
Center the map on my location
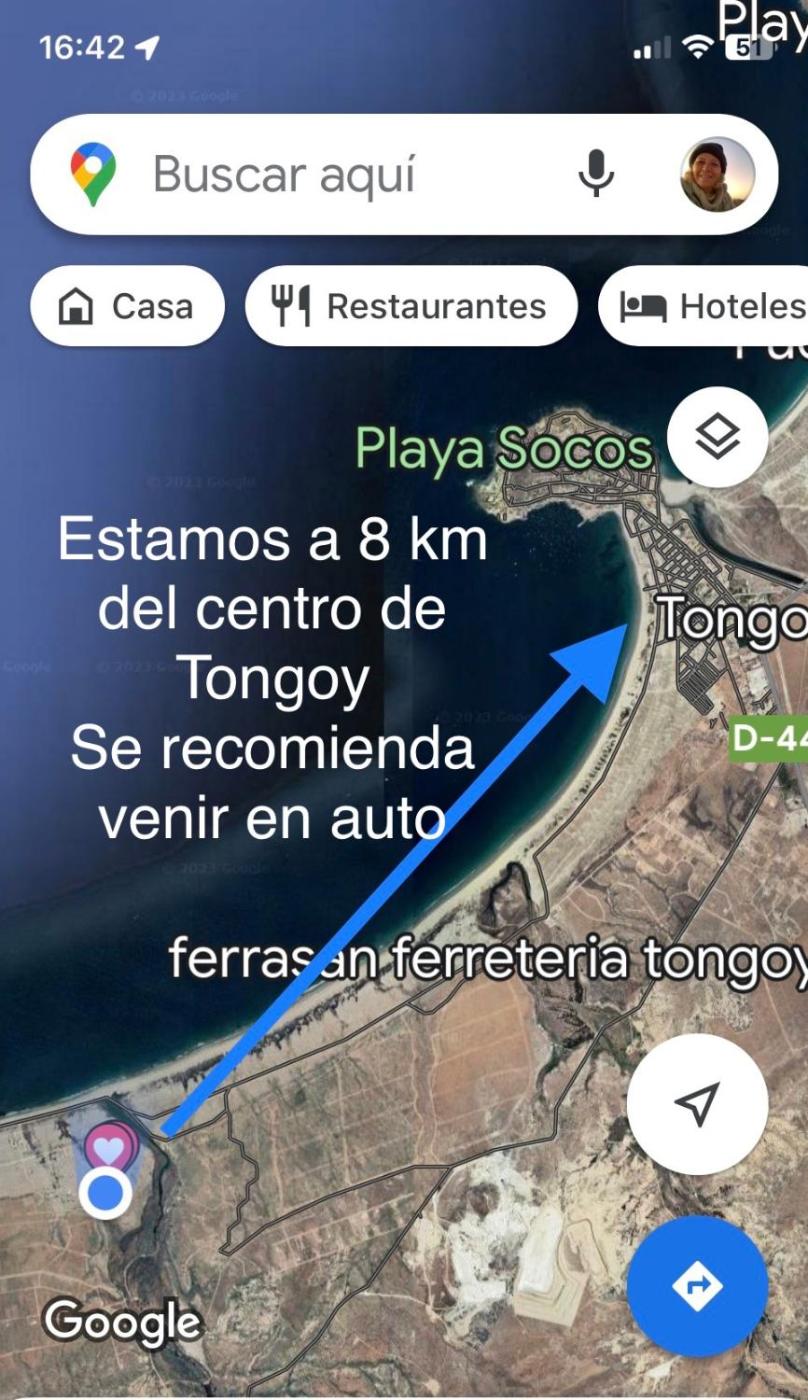[697, 1104]
